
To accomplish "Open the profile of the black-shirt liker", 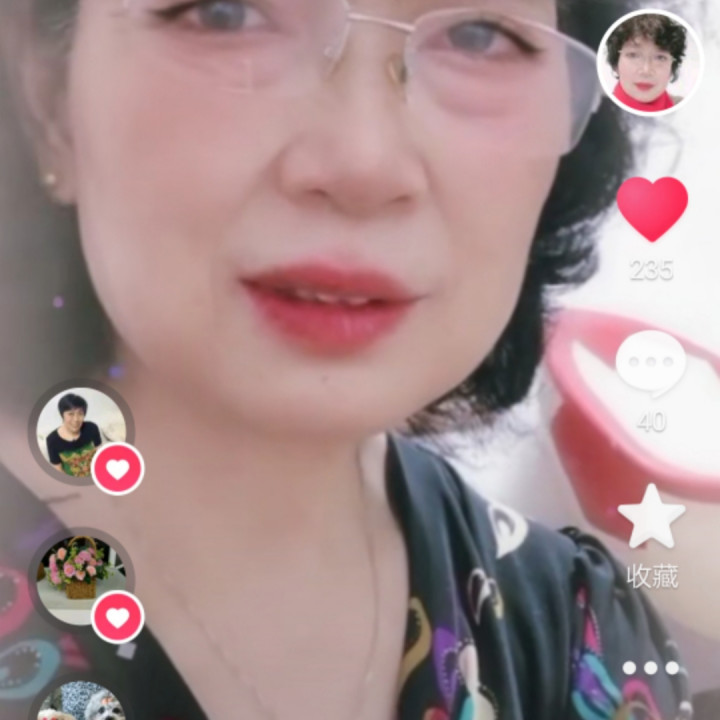I will point(80,435).
